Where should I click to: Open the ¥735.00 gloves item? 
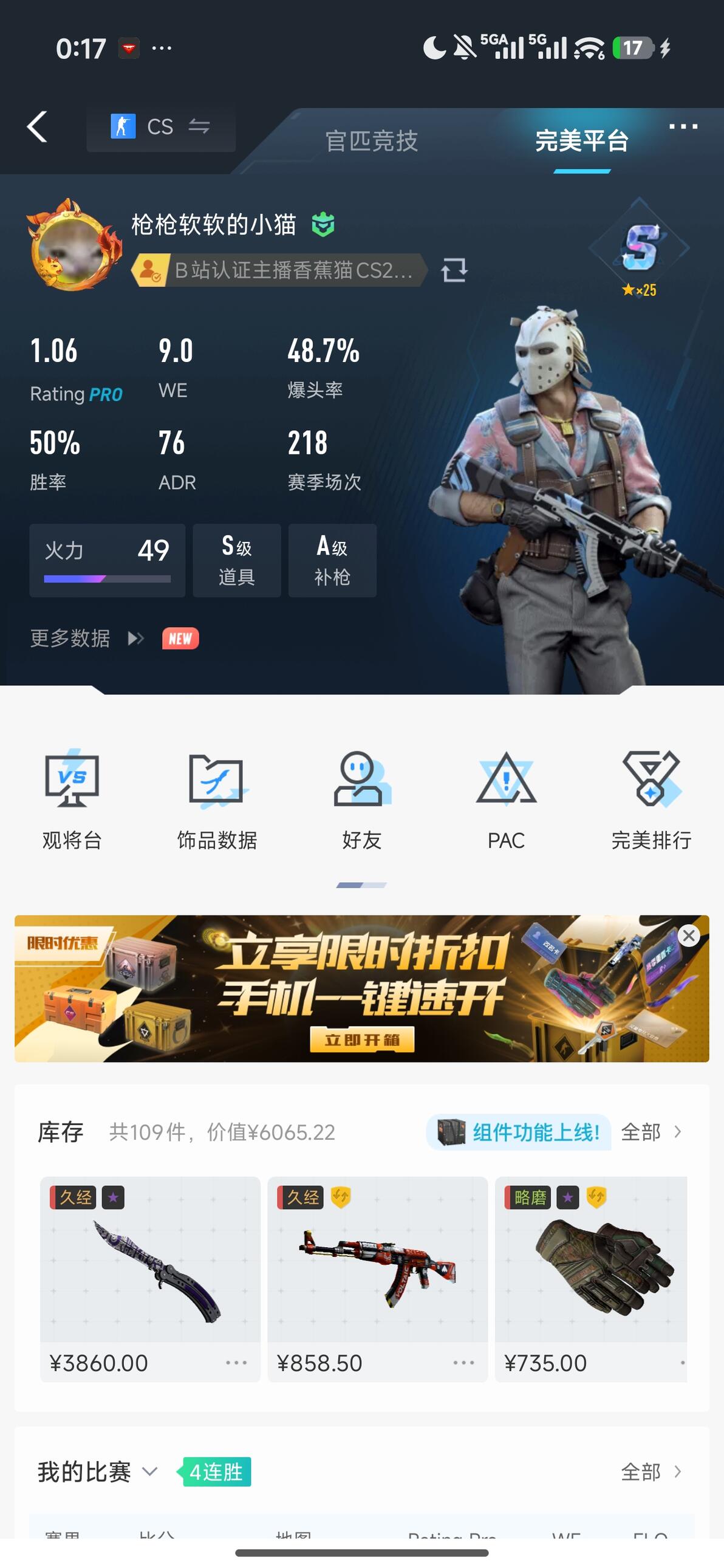pos(592,1279)
